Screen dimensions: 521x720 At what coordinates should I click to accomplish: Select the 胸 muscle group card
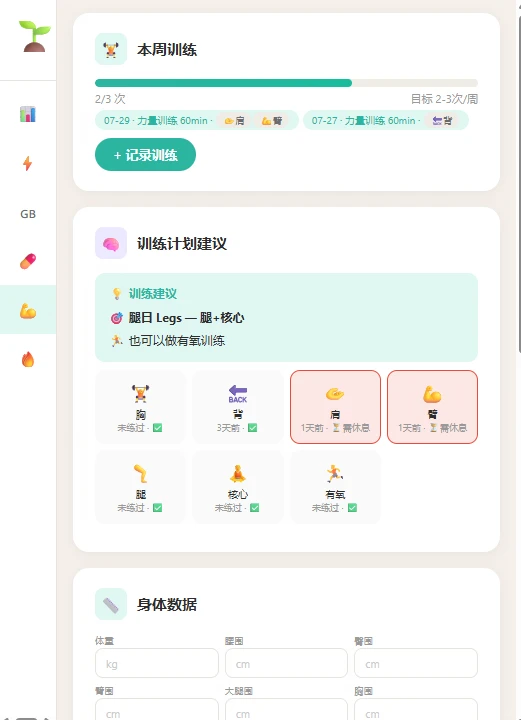tap(140, 407)
